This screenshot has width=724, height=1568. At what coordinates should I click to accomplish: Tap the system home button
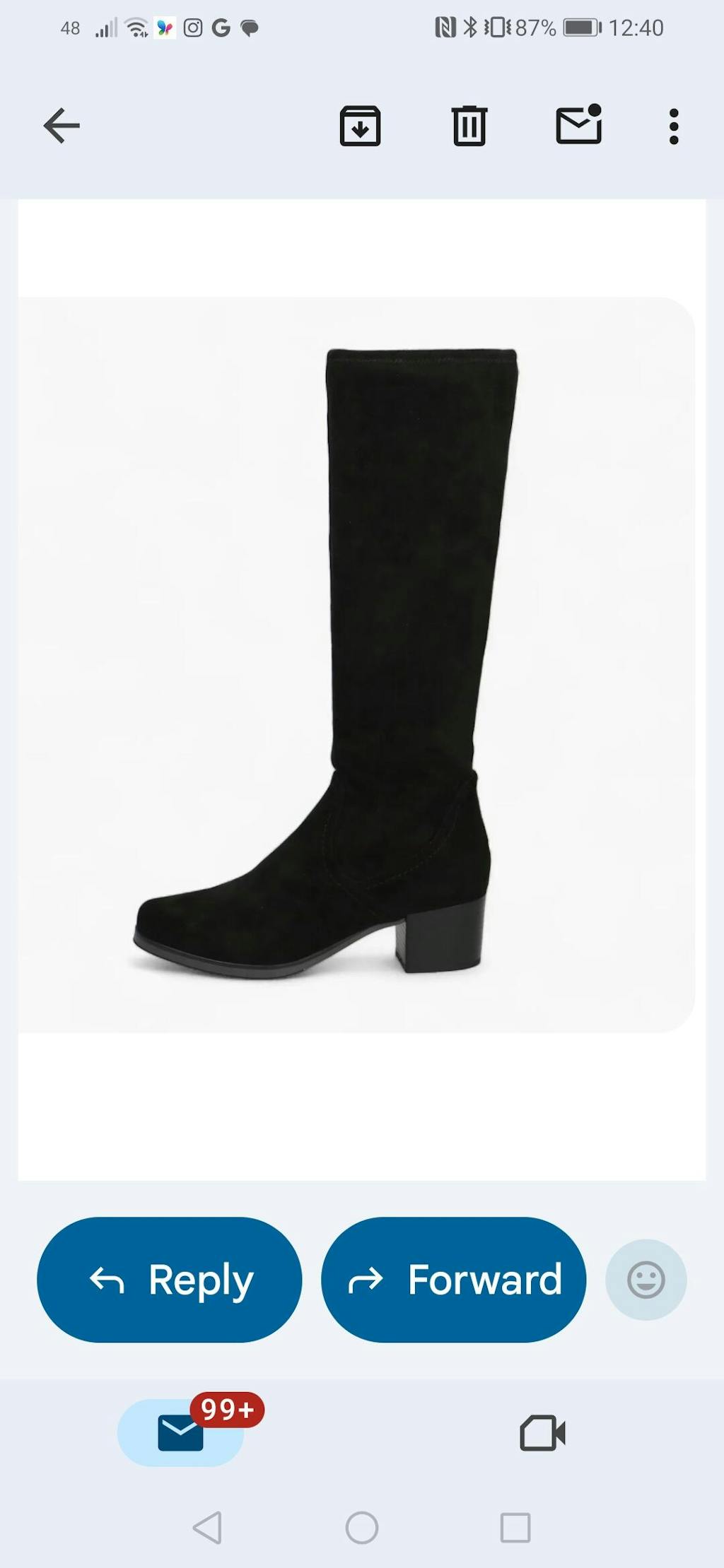(x=361, y=1528)
